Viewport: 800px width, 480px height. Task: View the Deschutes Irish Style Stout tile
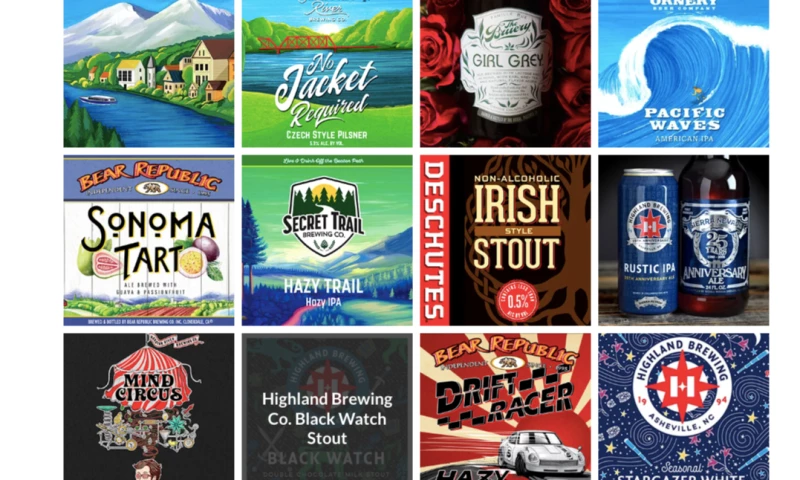505,240
